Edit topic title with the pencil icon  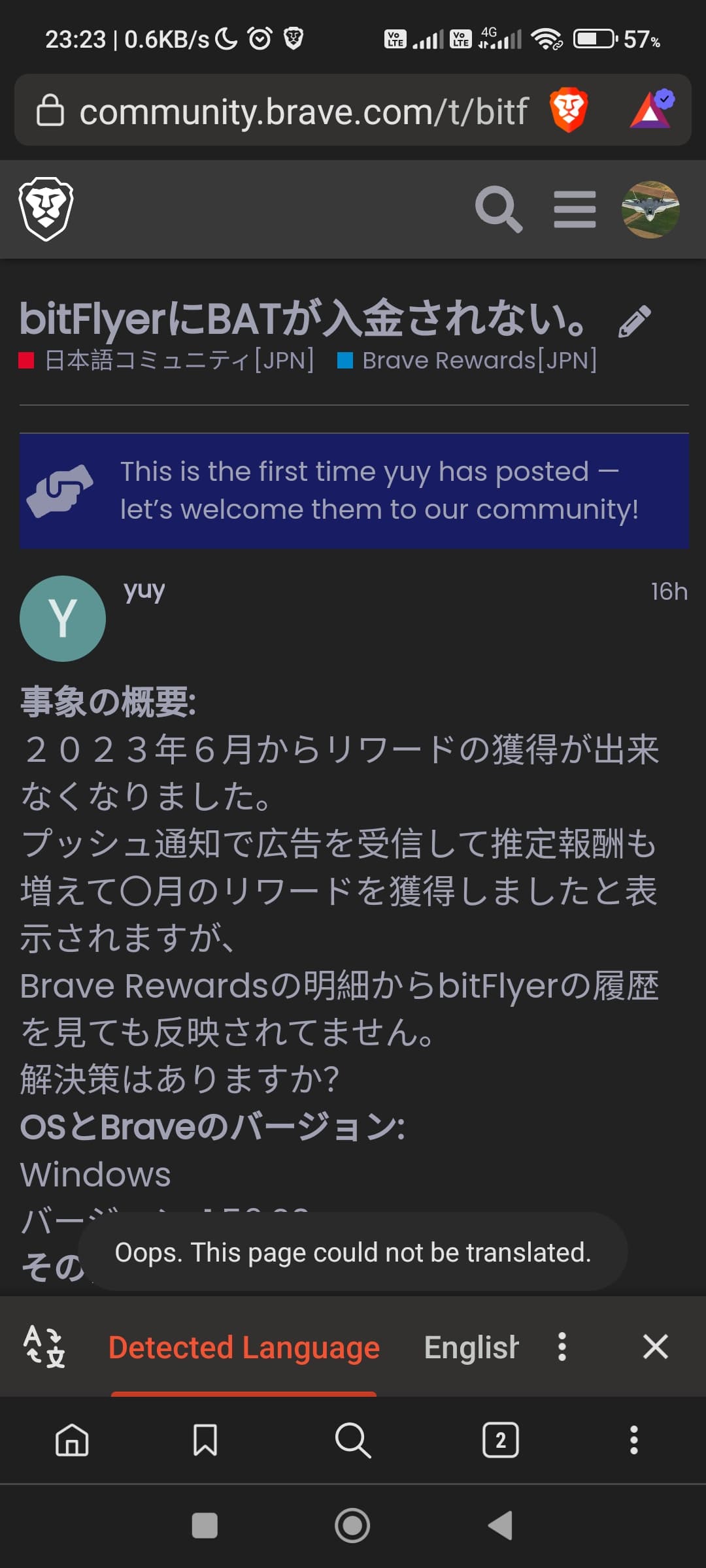point(636,320)
